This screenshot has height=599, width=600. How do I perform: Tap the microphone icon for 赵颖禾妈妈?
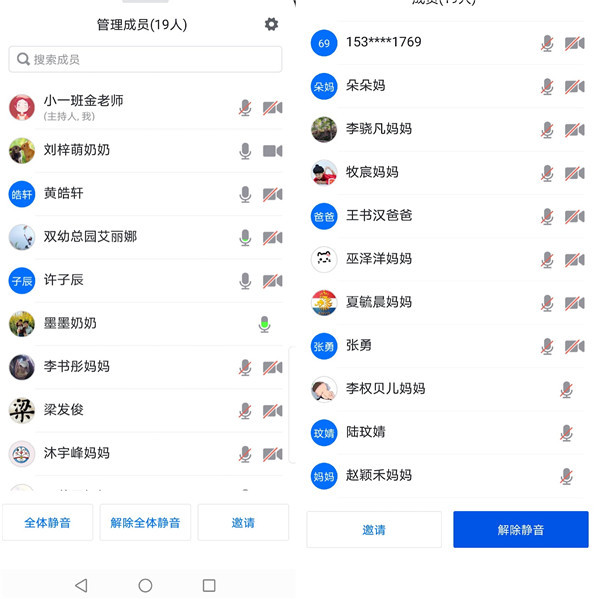pos(566,476)
